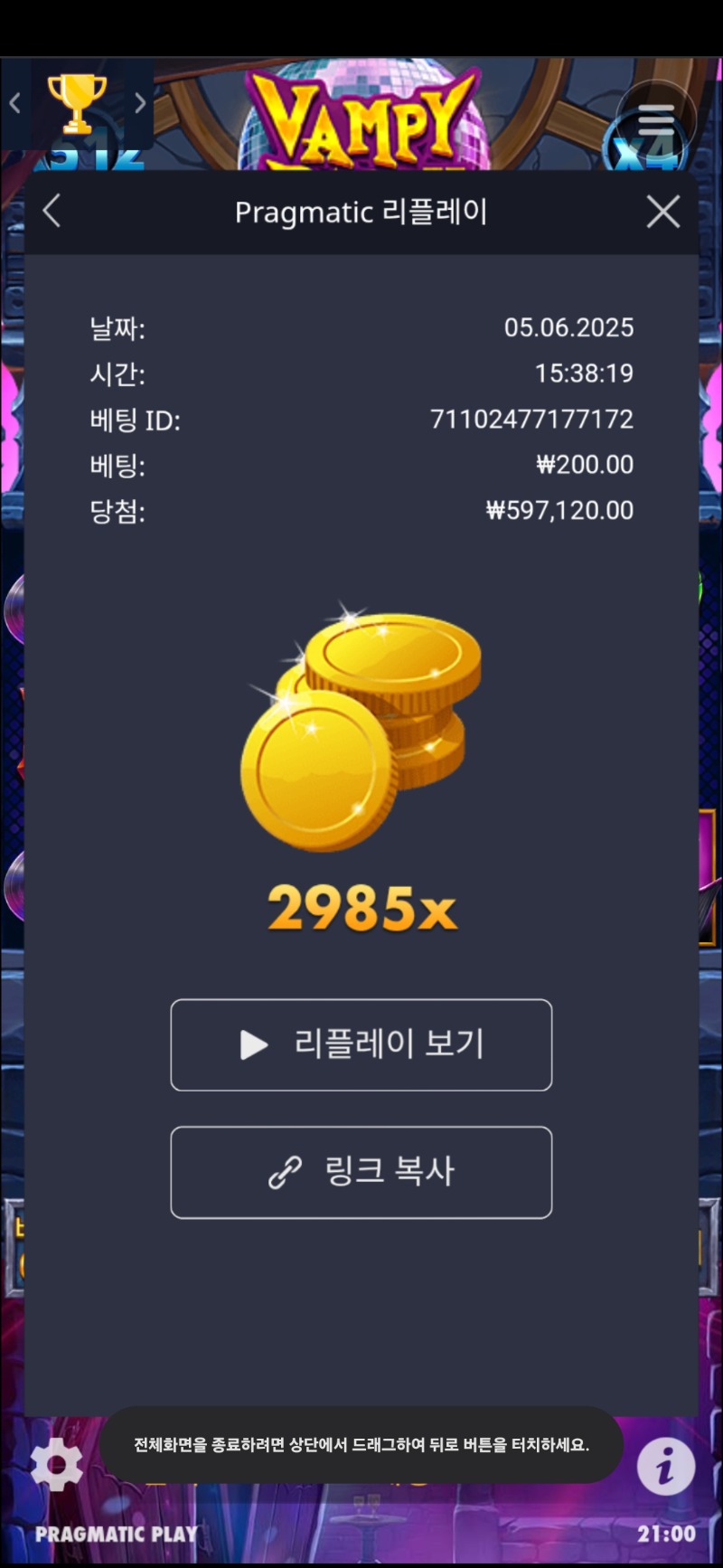The width and height of the screenshot is (723, 1568).
Task: Tap the left arrow beside the trophy
Action: click(14, 103)
